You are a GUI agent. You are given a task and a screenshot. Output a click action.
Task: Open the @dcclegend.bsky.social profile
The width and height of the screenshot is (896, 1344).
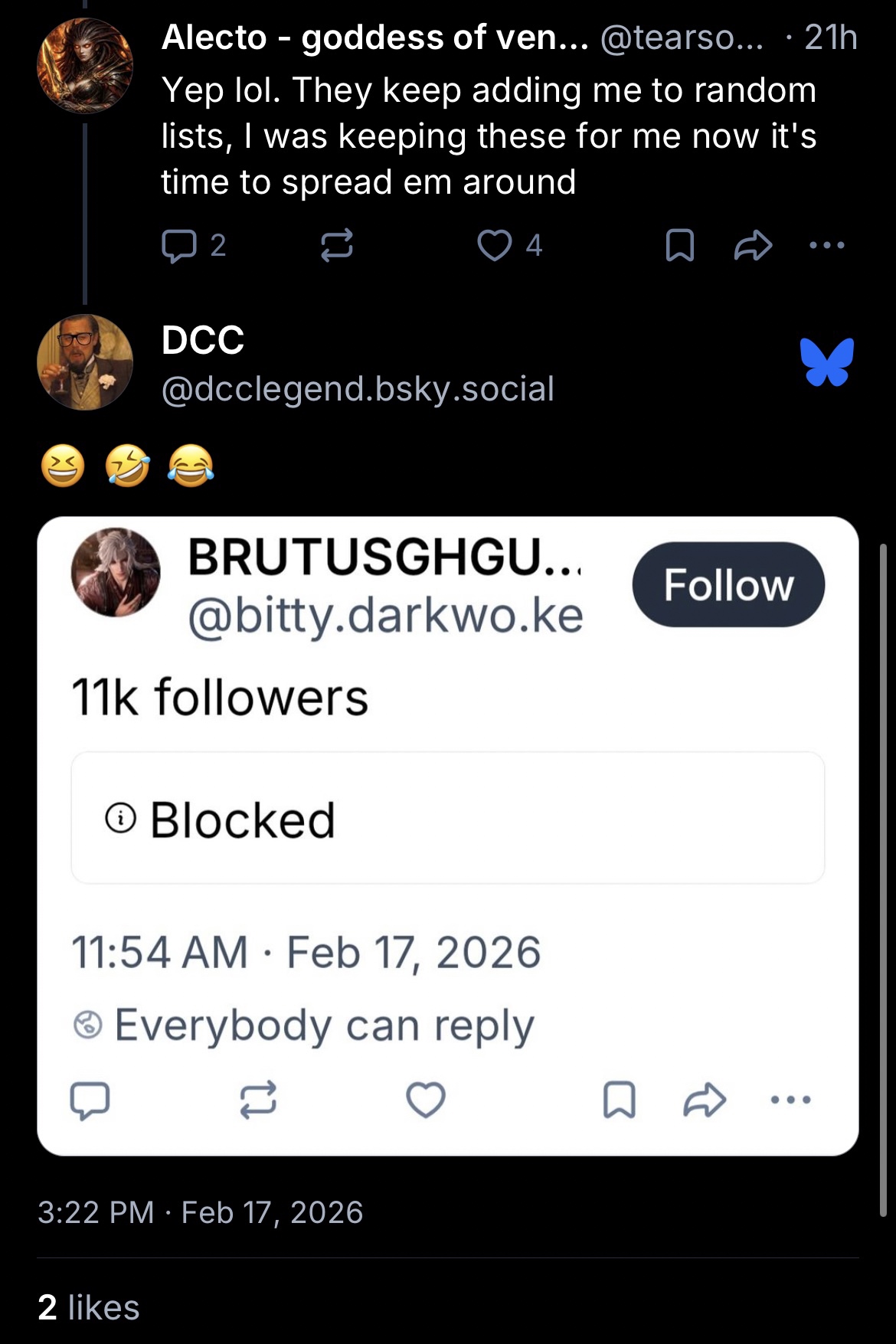[358, 389]
